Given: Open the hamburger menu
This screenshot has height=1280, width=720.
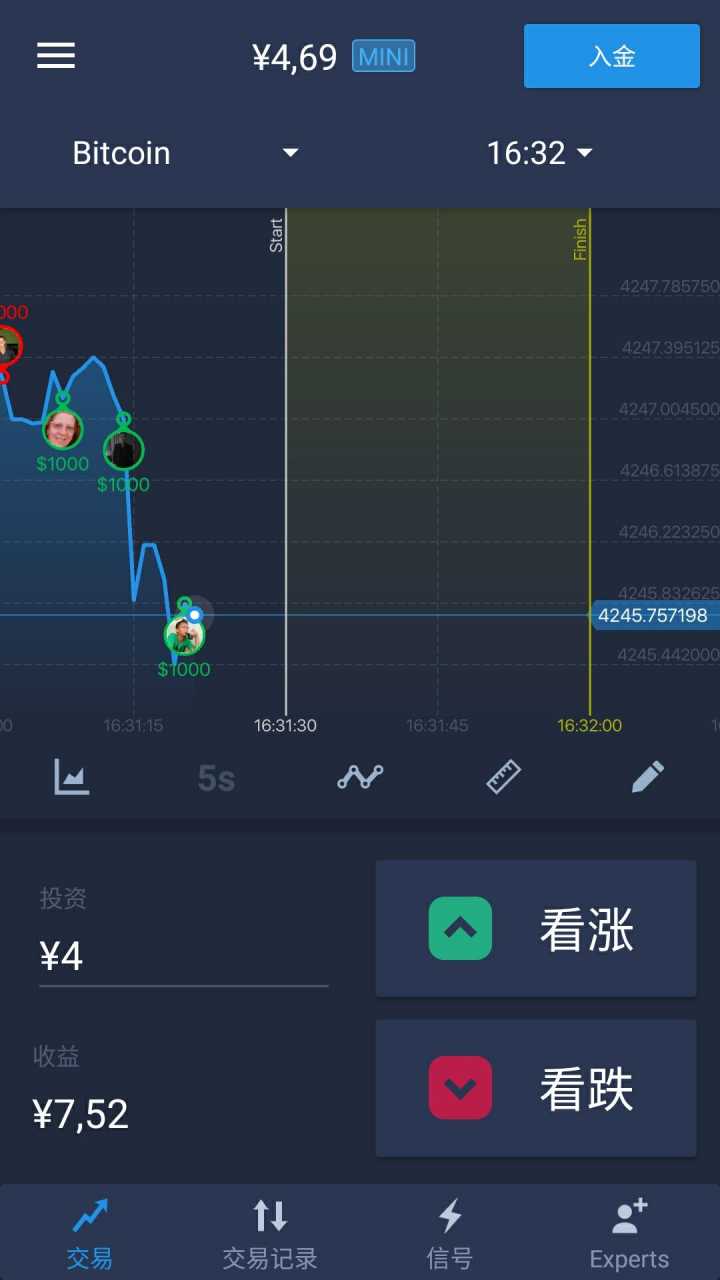Looking at the screenshot, I should point(56,56).
